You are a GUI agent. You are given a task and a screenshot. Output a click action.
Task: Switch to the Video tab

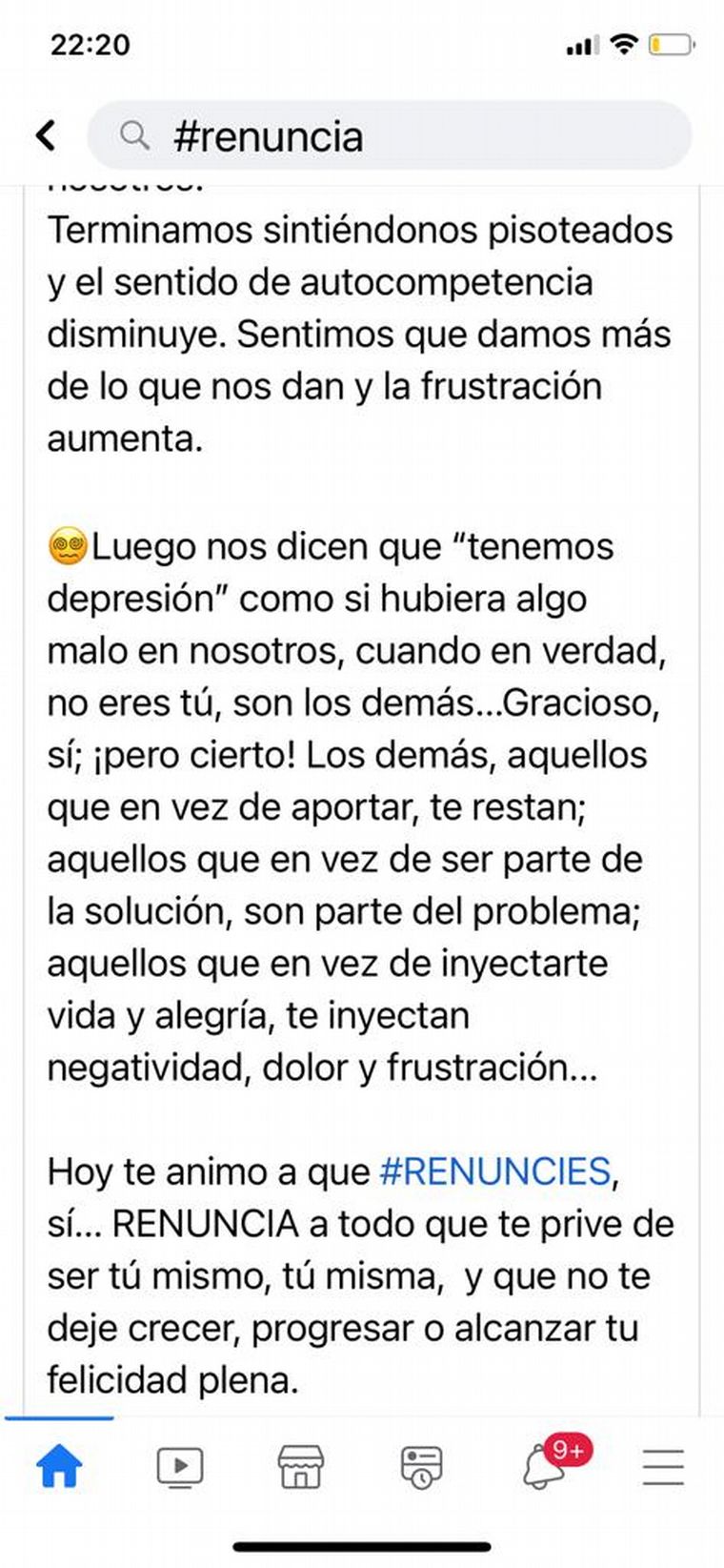[x=179, y=1466]
